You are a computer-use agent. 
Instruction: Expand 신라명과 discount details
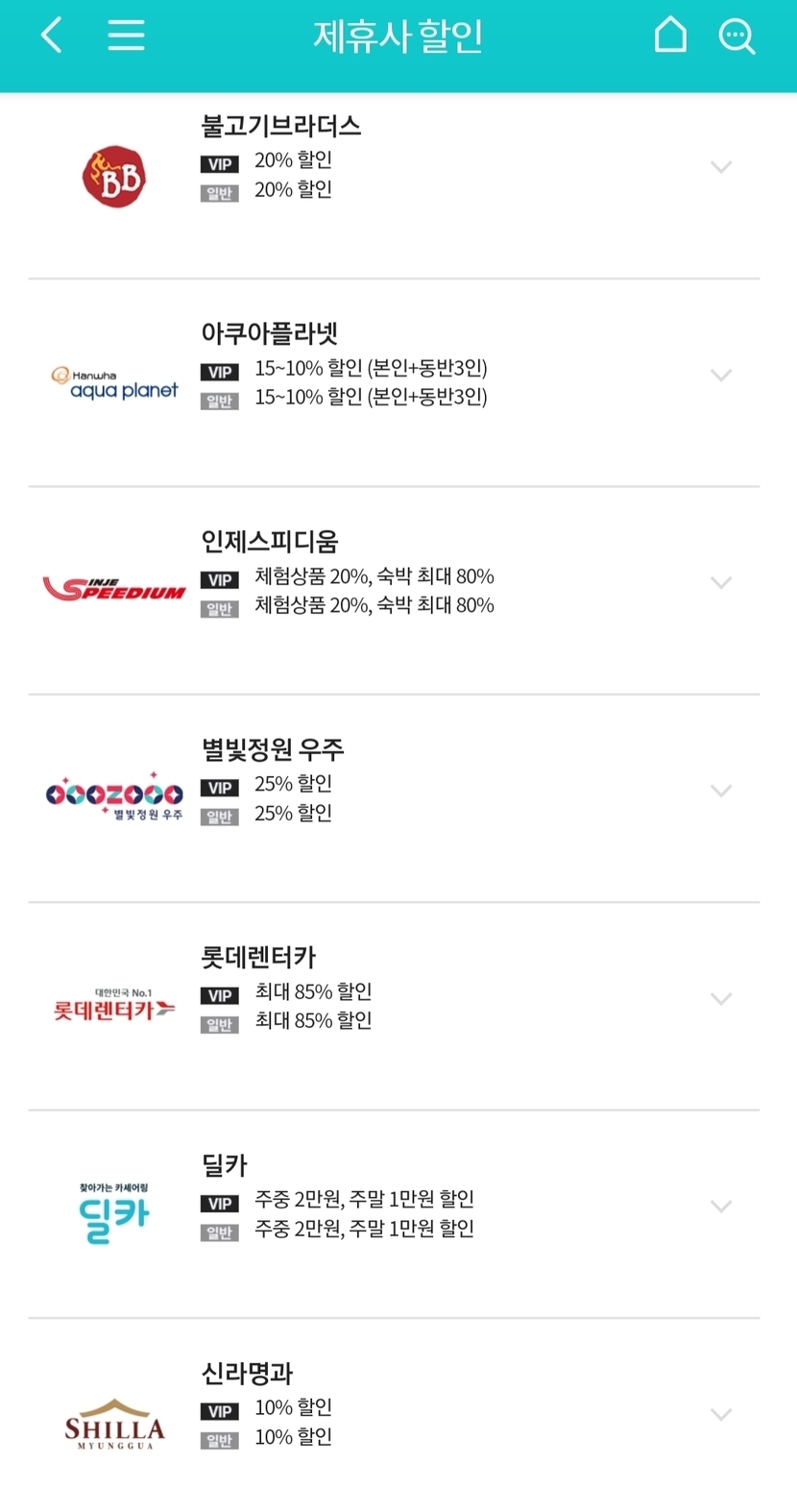click(721, 1414)
